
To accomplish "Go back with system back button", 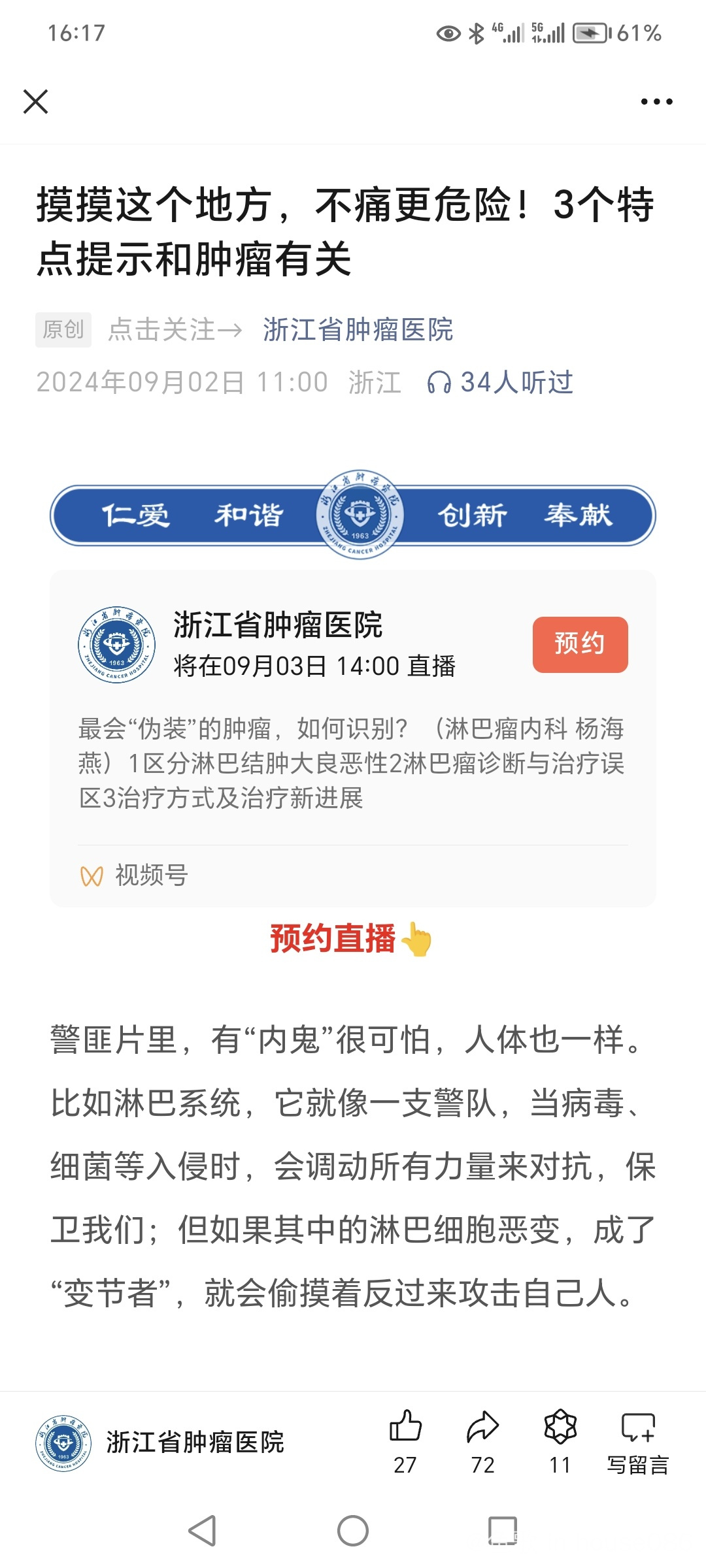I will [203, 1531].
